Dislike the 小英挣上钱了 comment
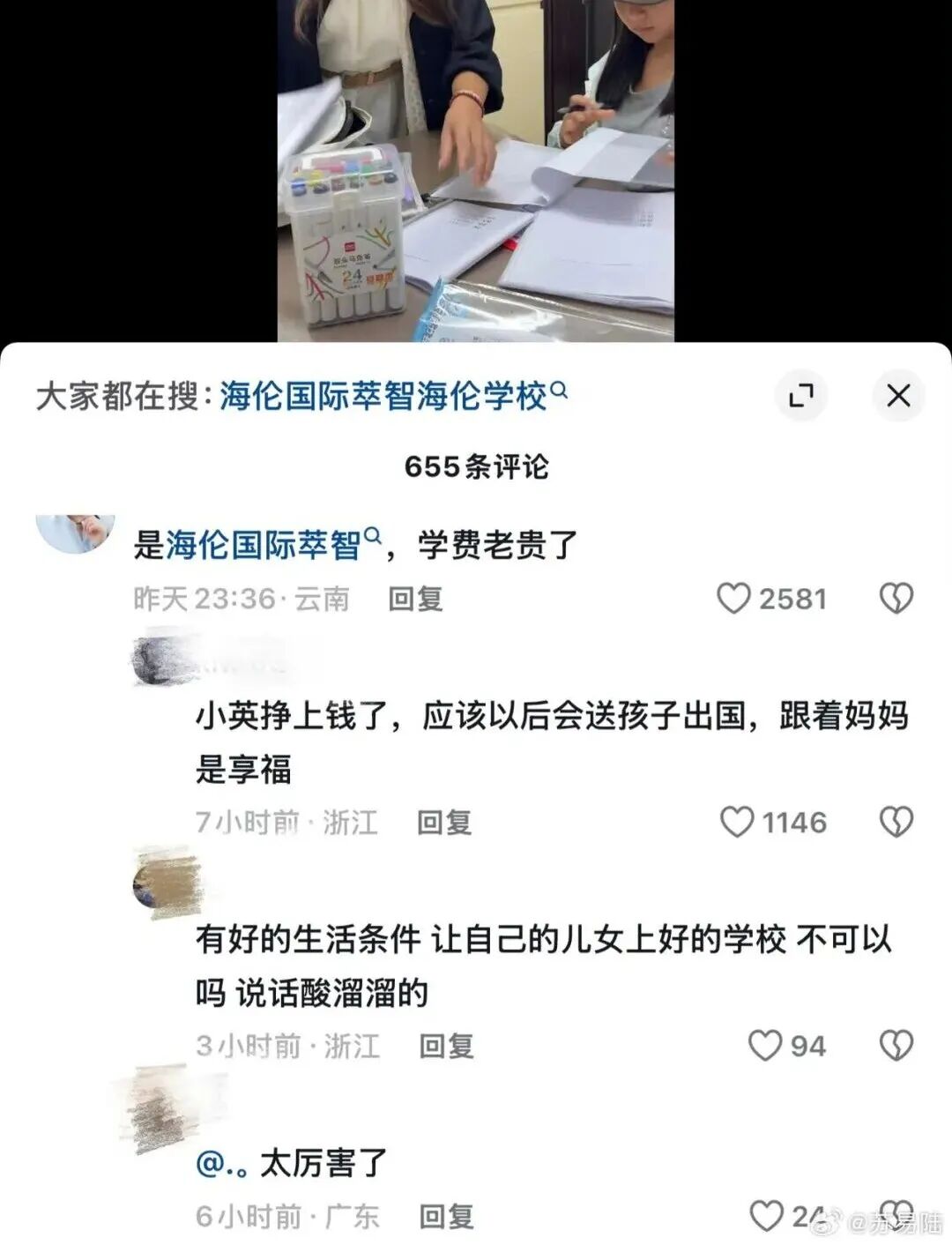952x1245 pixels. click(896, 822)
